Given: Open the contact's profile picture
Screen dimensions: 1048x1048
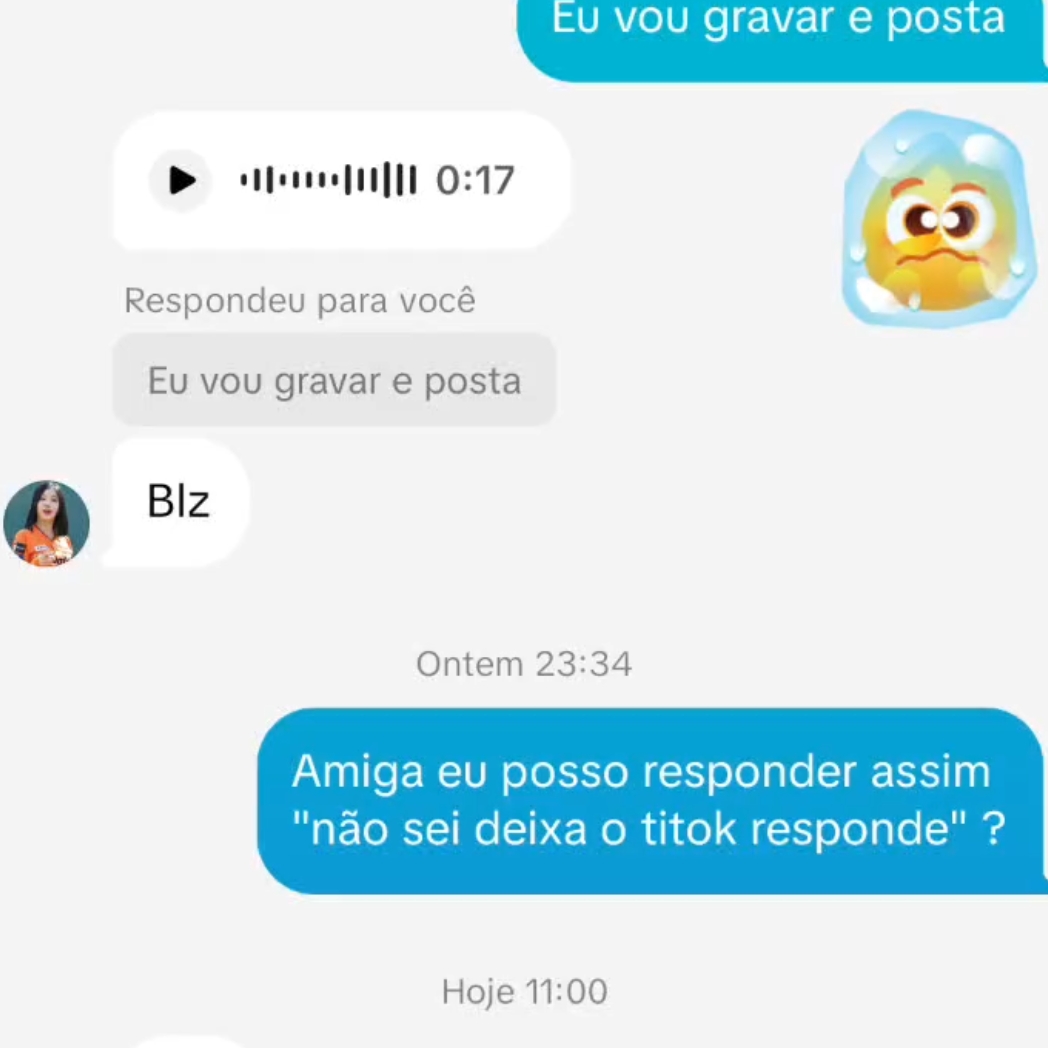Looking at the screenshot, I should (46, 523).
